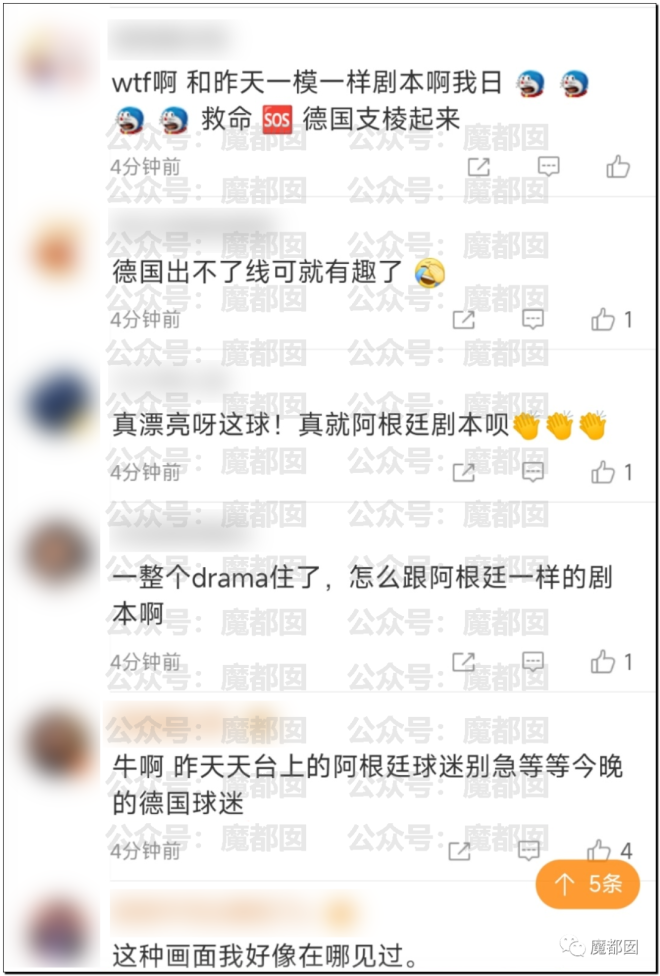The image size is (660, 976).
Task: Like the 一整个drama住了 comment
Action: (x=603, y=662)
